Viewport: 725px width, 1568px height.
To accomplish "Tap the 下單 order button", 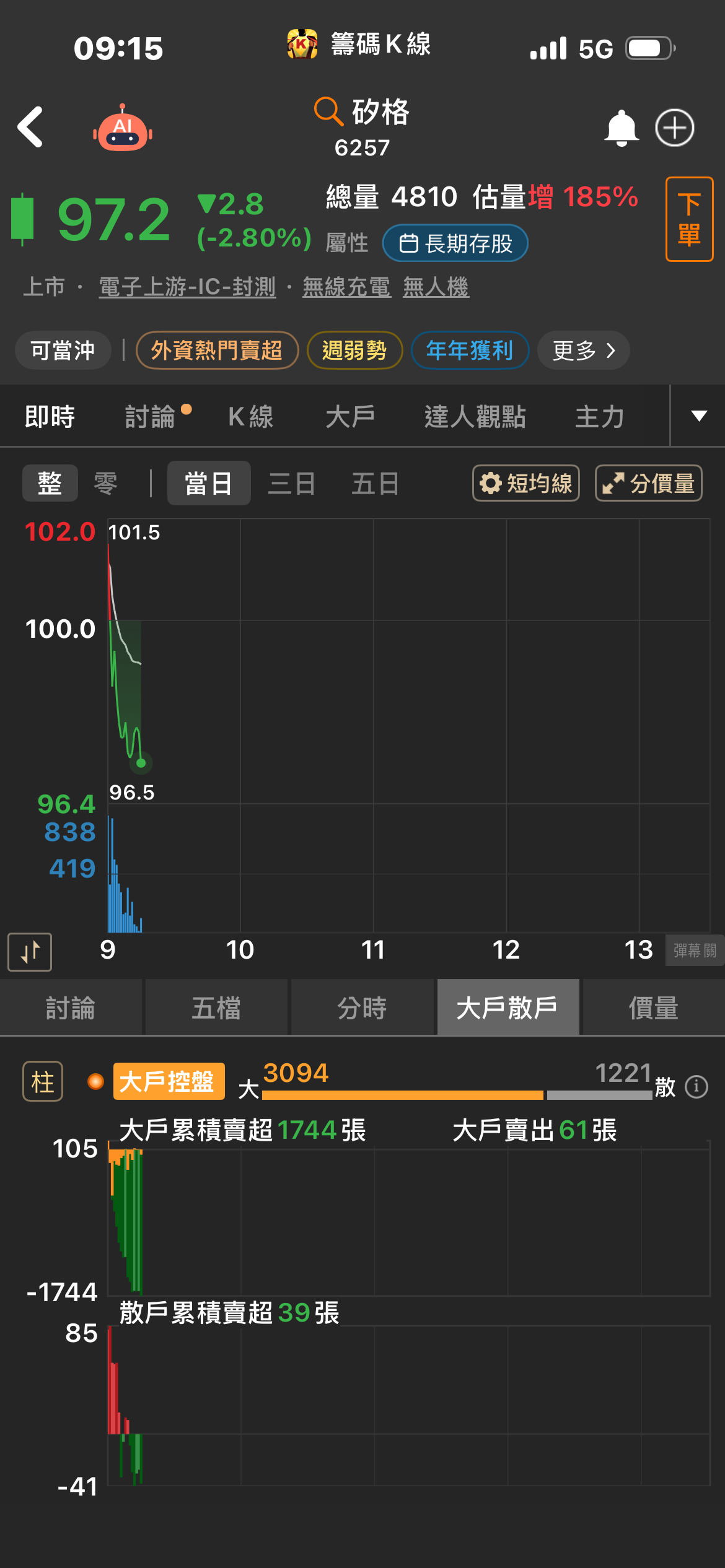I will tap(689, 219).
